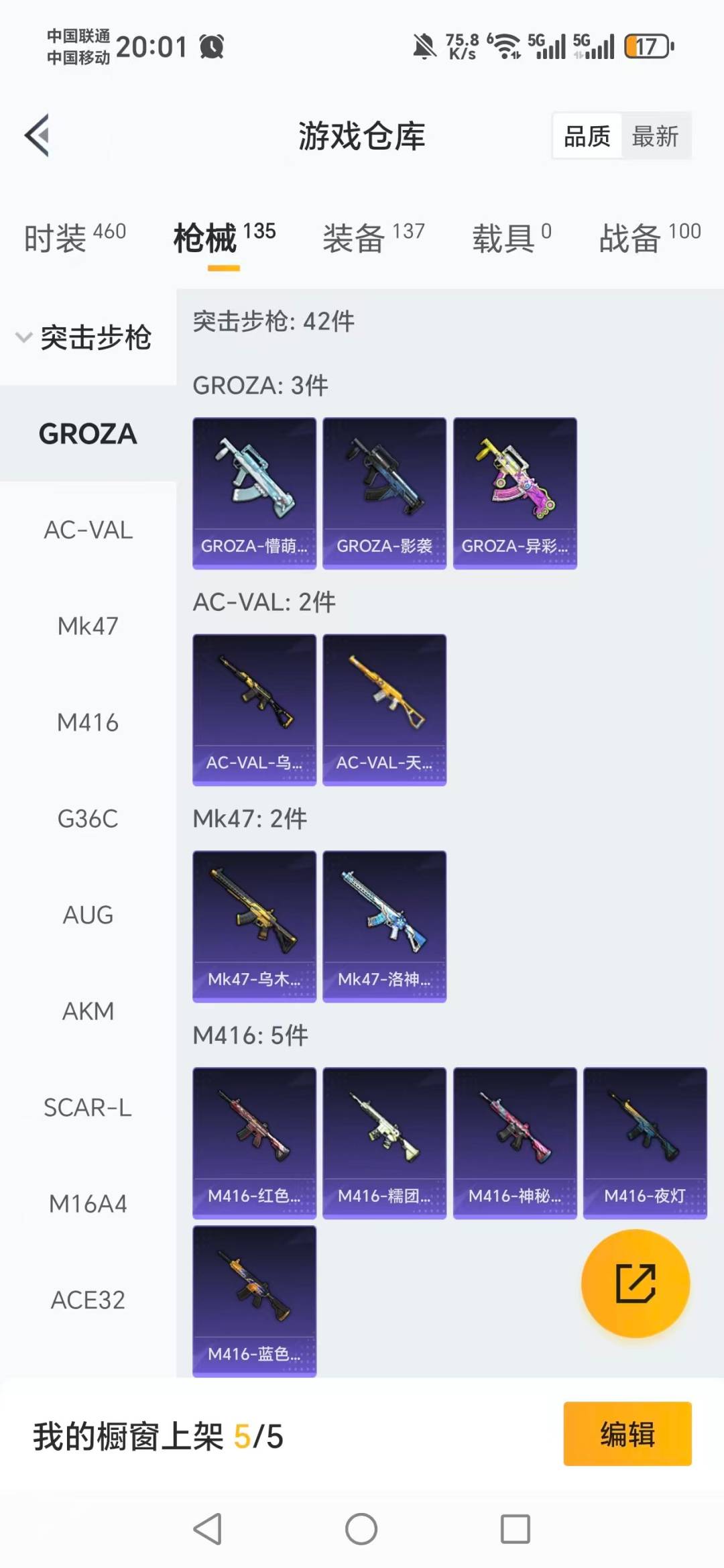This screenshot has height=1568, width=724.
Task: Open the AC-VAL-天 gold skin tile
Action: coord(384,710)
